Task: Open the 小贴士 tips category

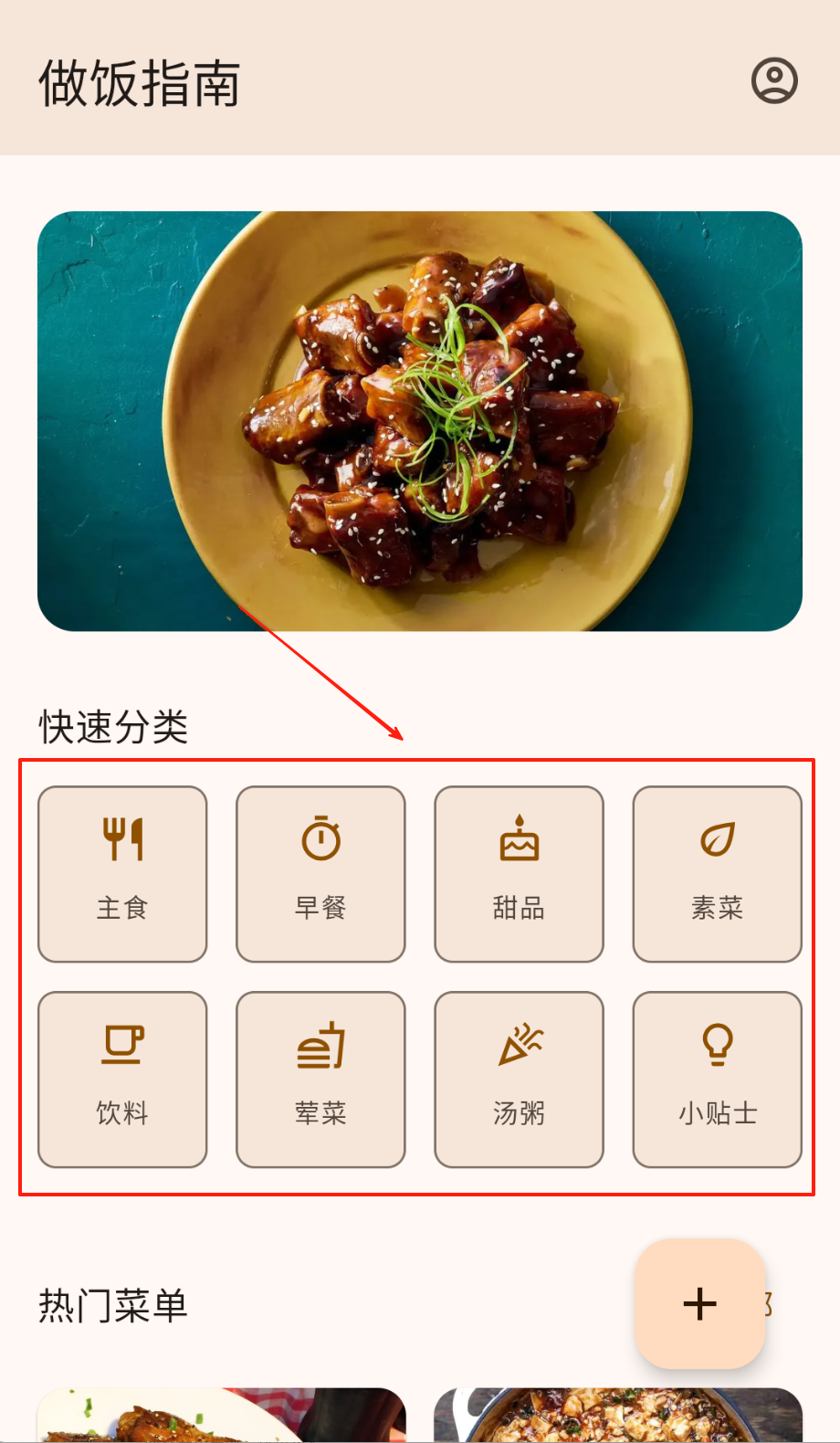Action: tap(717, 1079)
